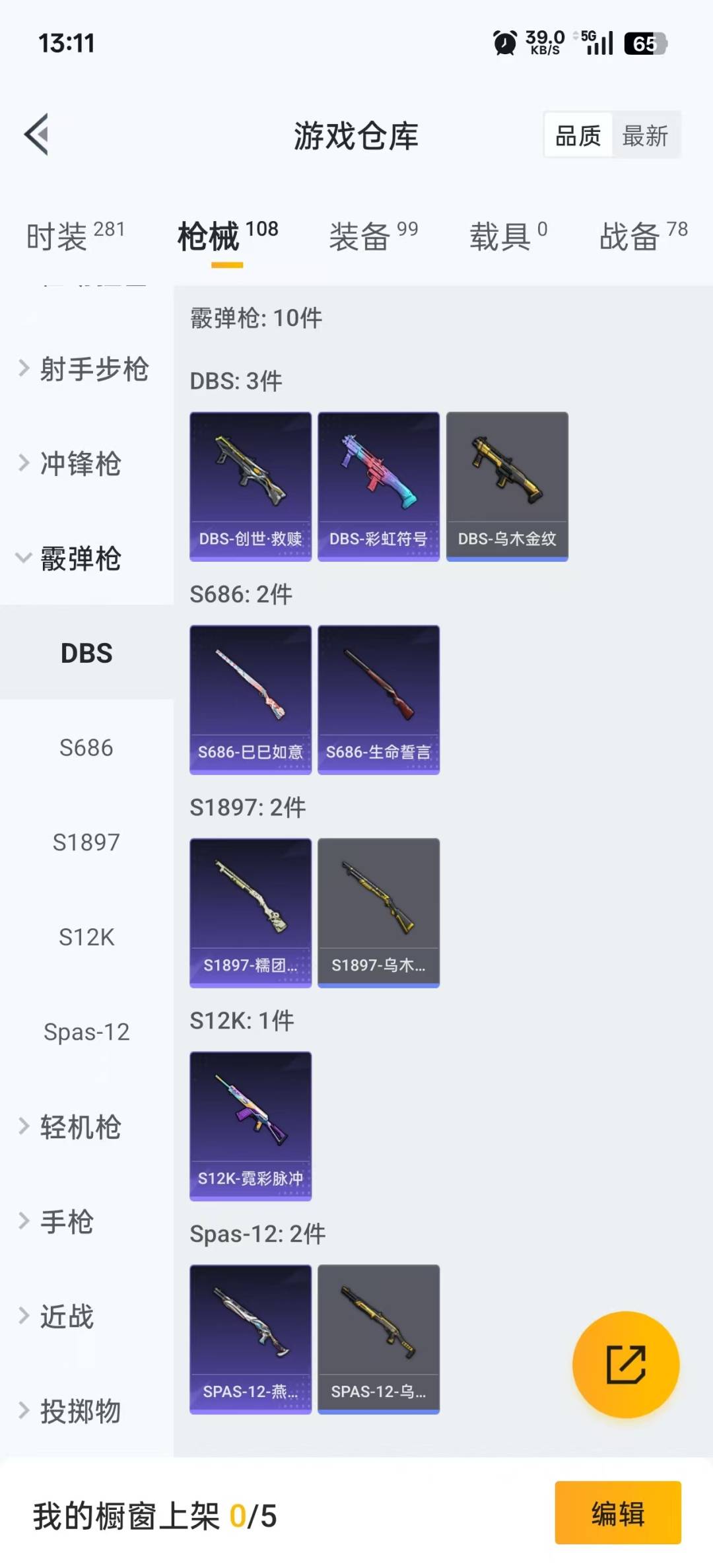Open the 战备 tab
This screenshot has height=1568, width=713.
pos(643,236)
